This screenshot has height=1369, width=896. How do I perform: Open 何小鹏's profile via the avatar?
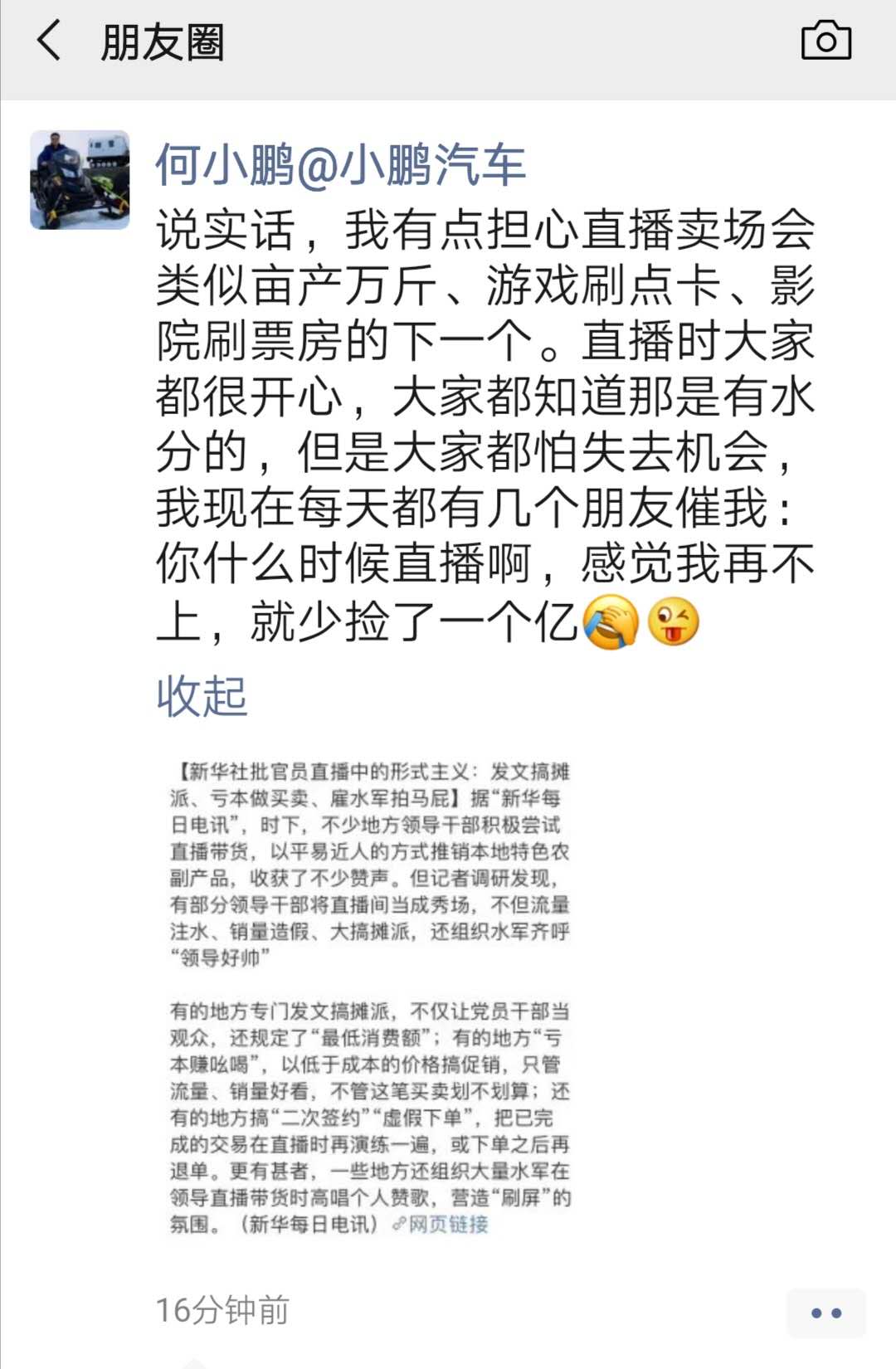80,179
